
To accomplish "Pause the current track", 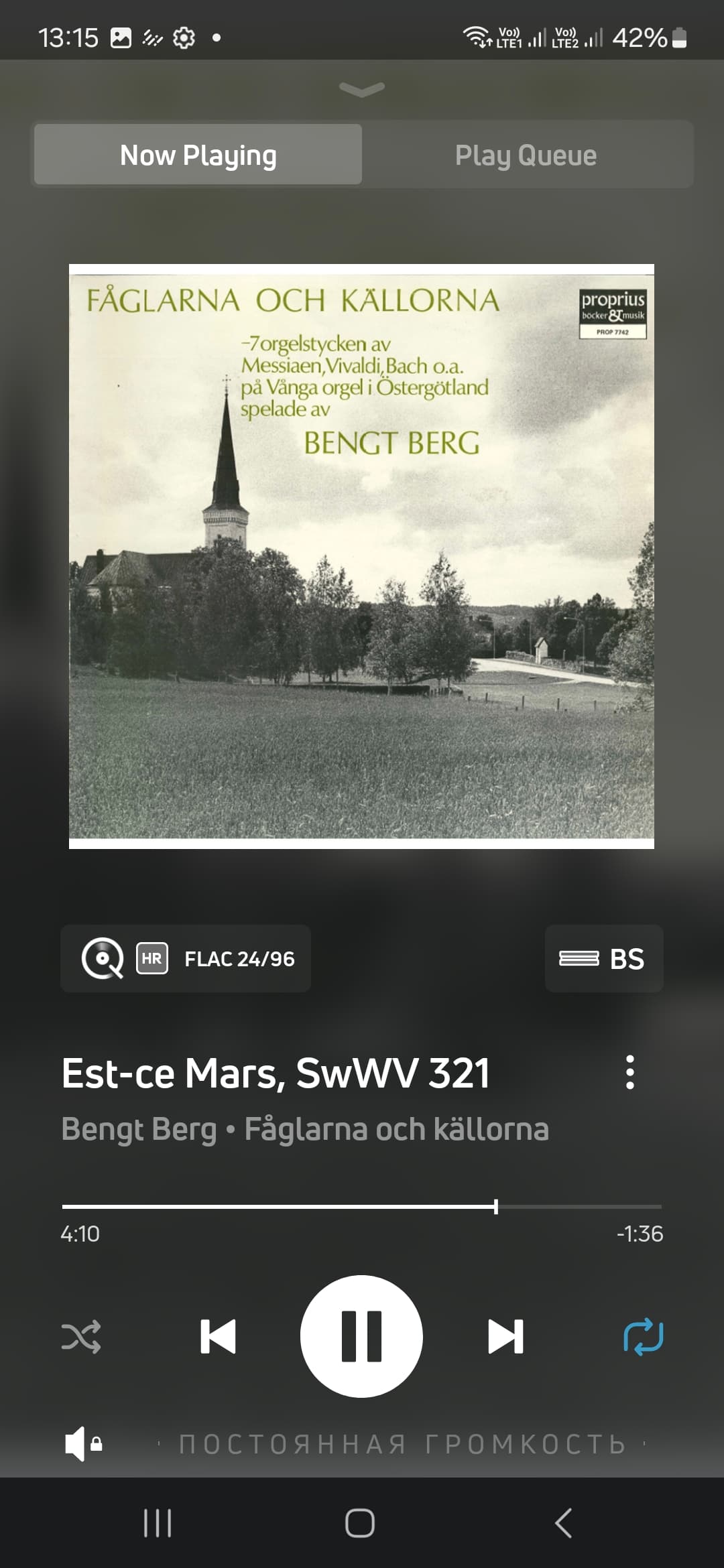I will point(361,1337).
